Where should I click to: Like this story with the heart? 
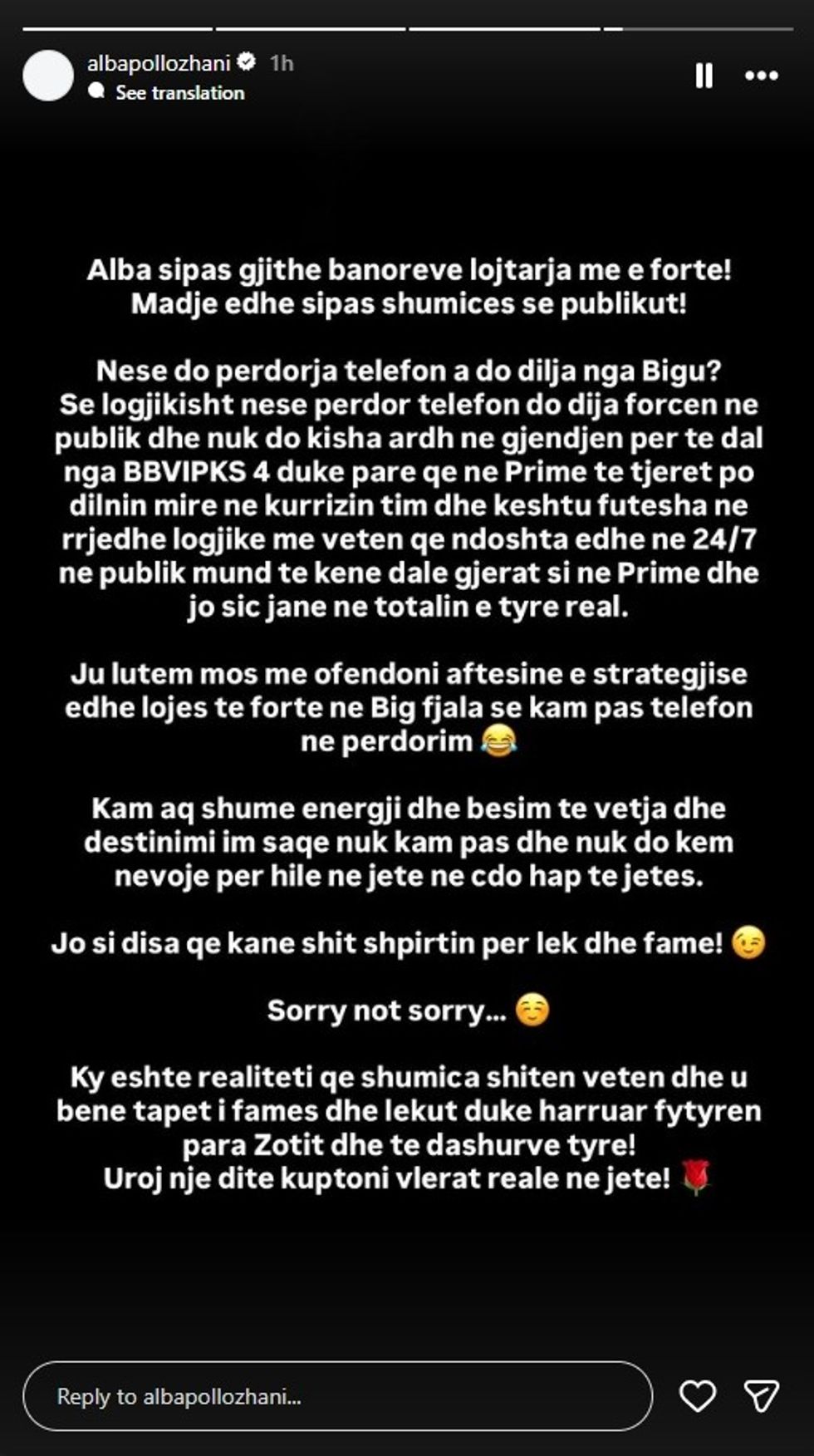coord(697,1396)
